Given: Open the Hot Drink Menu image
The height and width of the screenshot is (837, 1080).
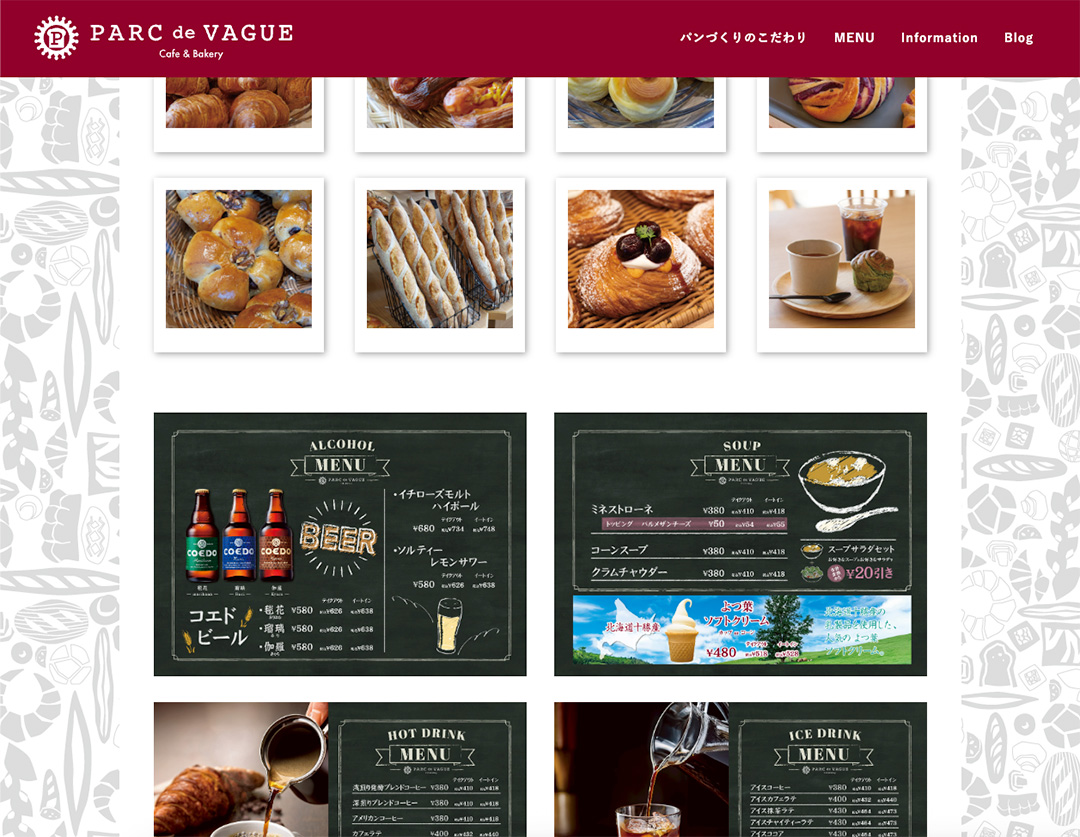Looking at the screenshot, I should 340,768.
